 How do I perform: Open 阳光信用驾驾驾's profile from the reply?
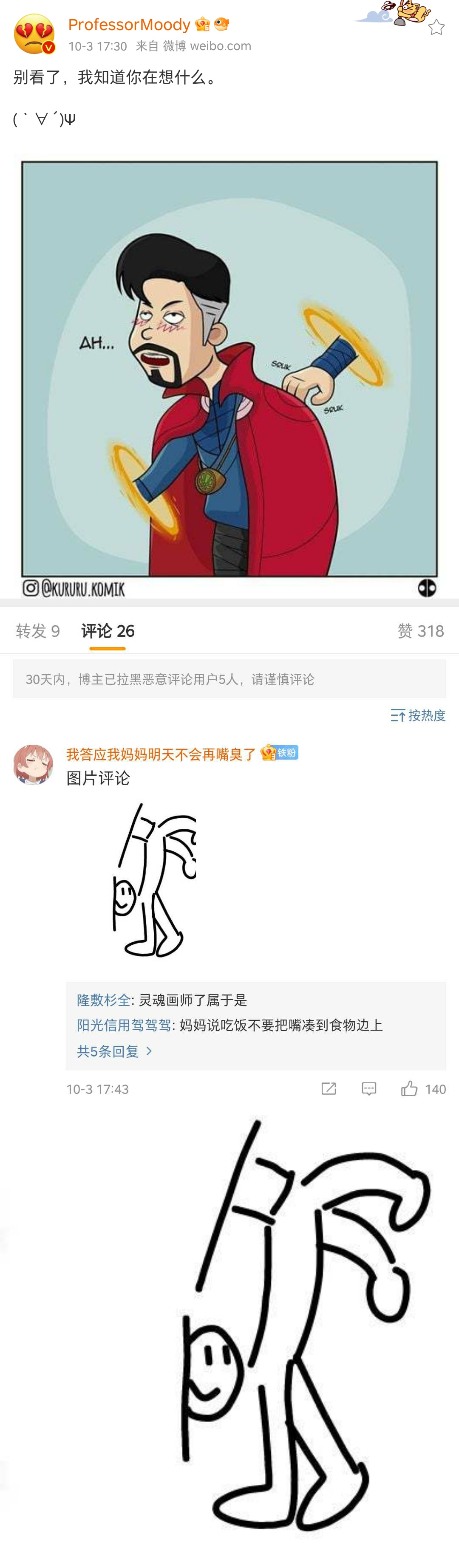[x=124, y=1025]
